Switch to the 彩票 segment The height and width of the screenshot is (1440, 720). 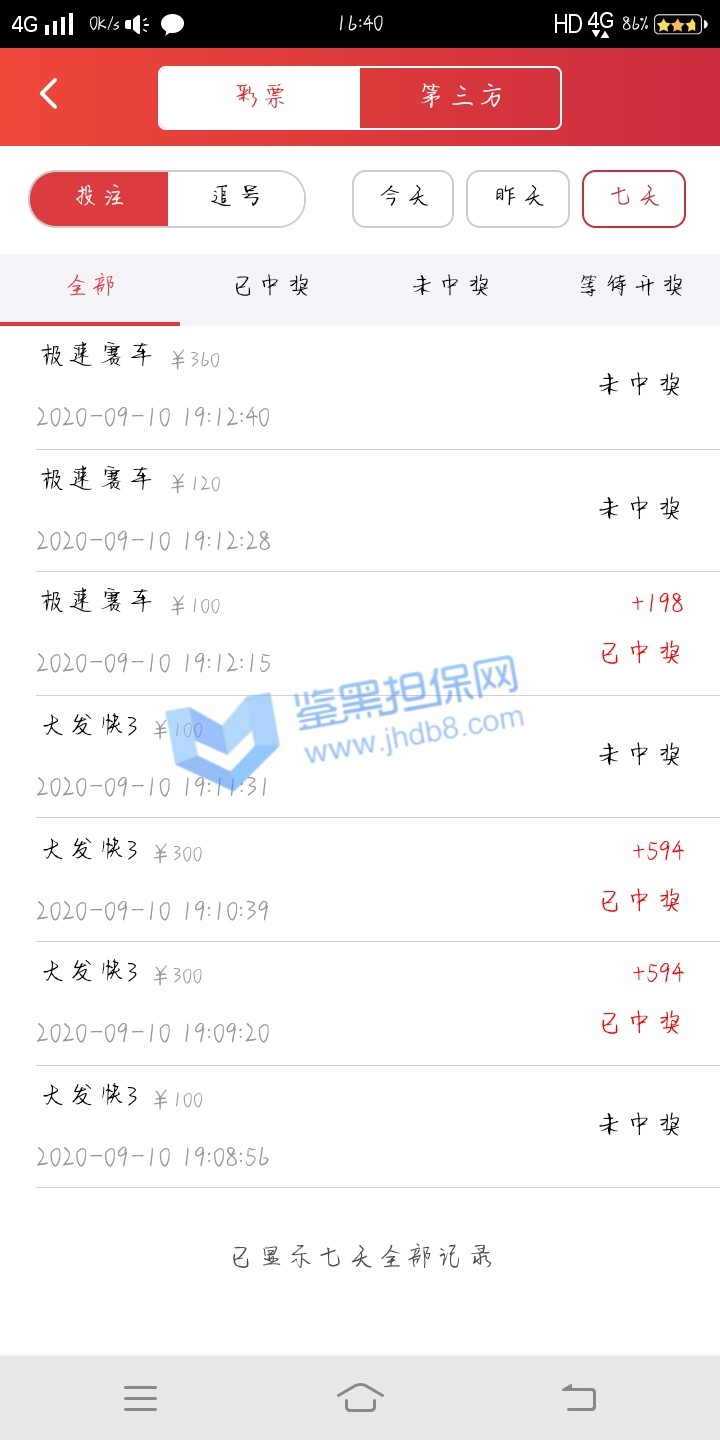(260, 97)
